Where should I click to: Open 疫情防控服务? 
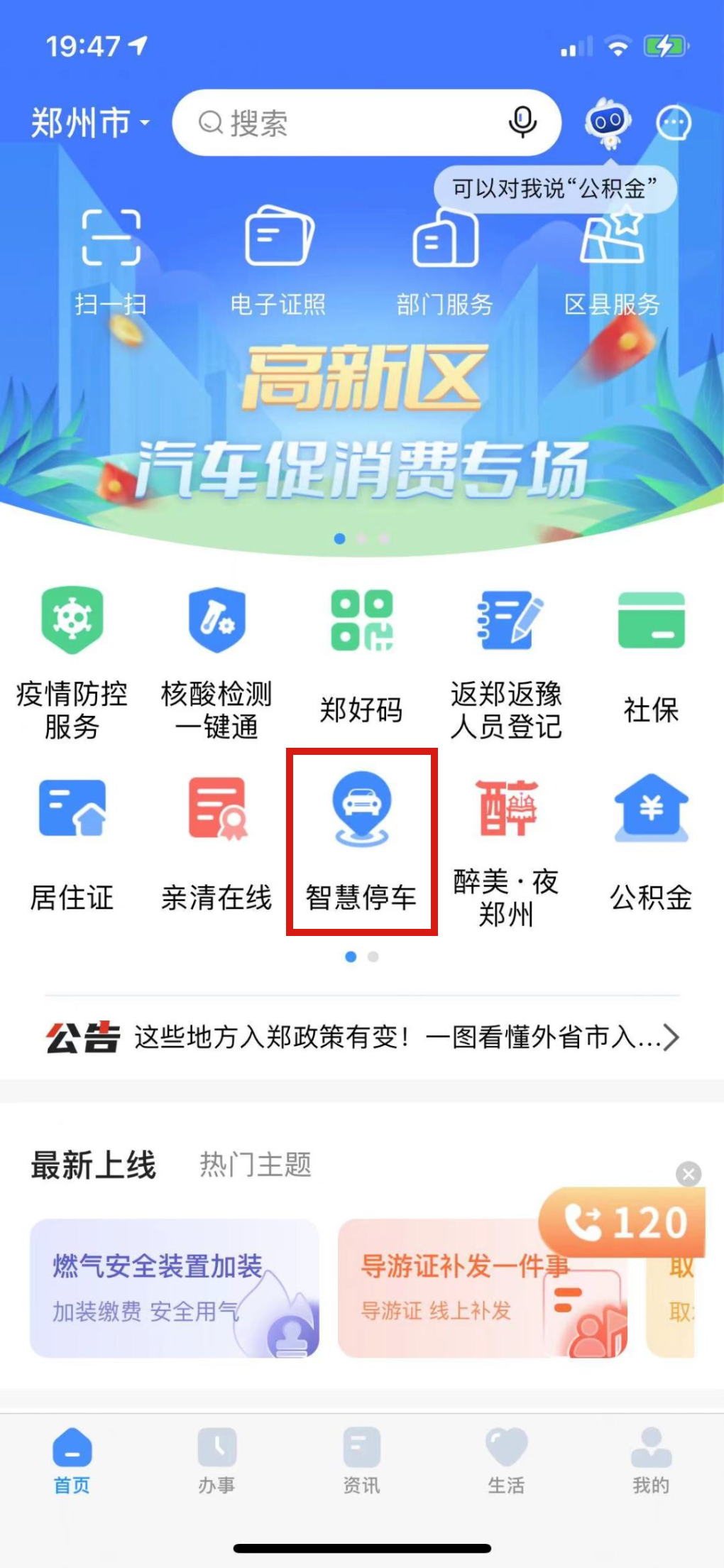[x=72, y=660]
